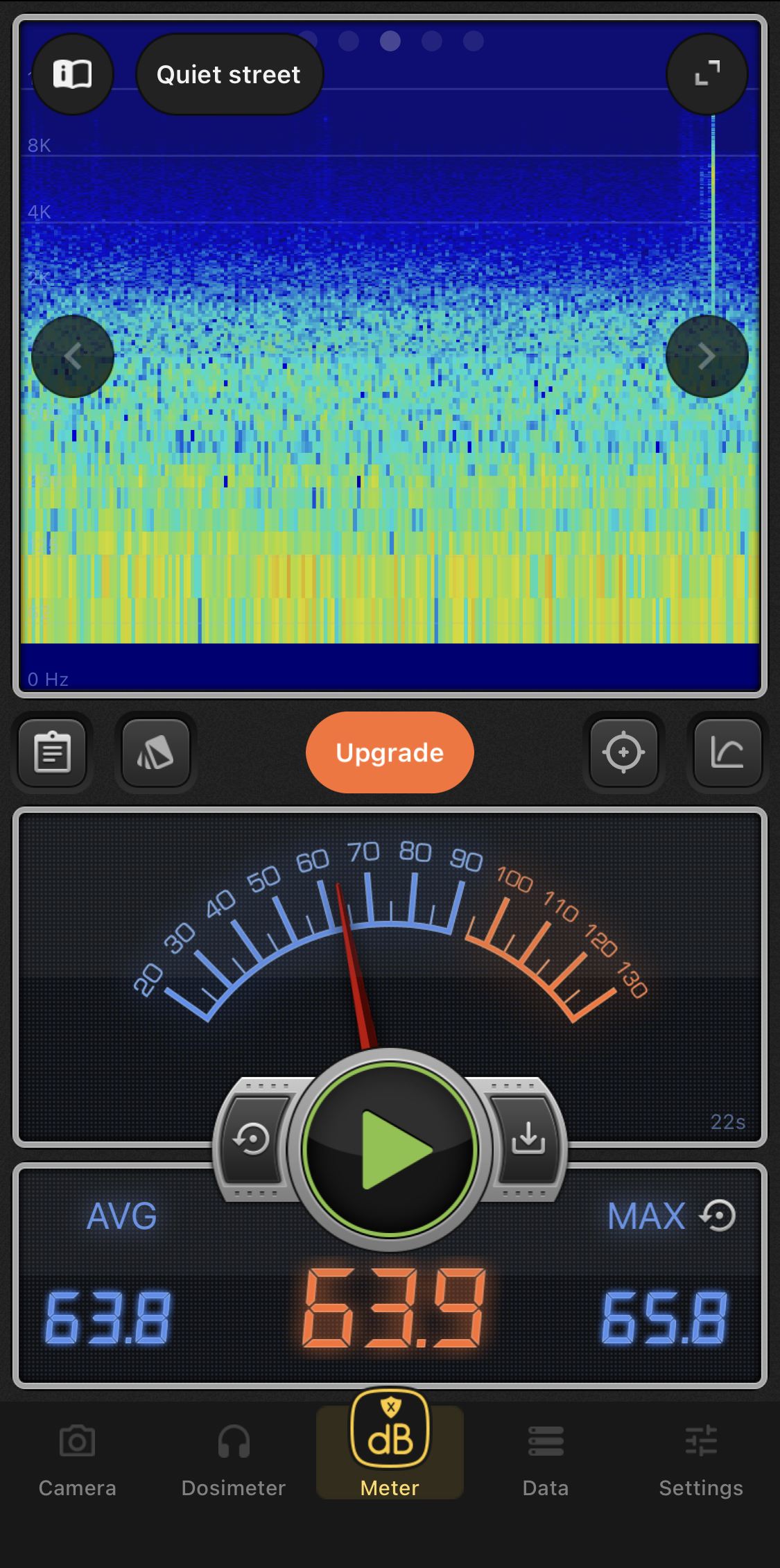Switch to the Camera tab
The width and height of the screenshot is (780, 1568).
coord(77,1456)
